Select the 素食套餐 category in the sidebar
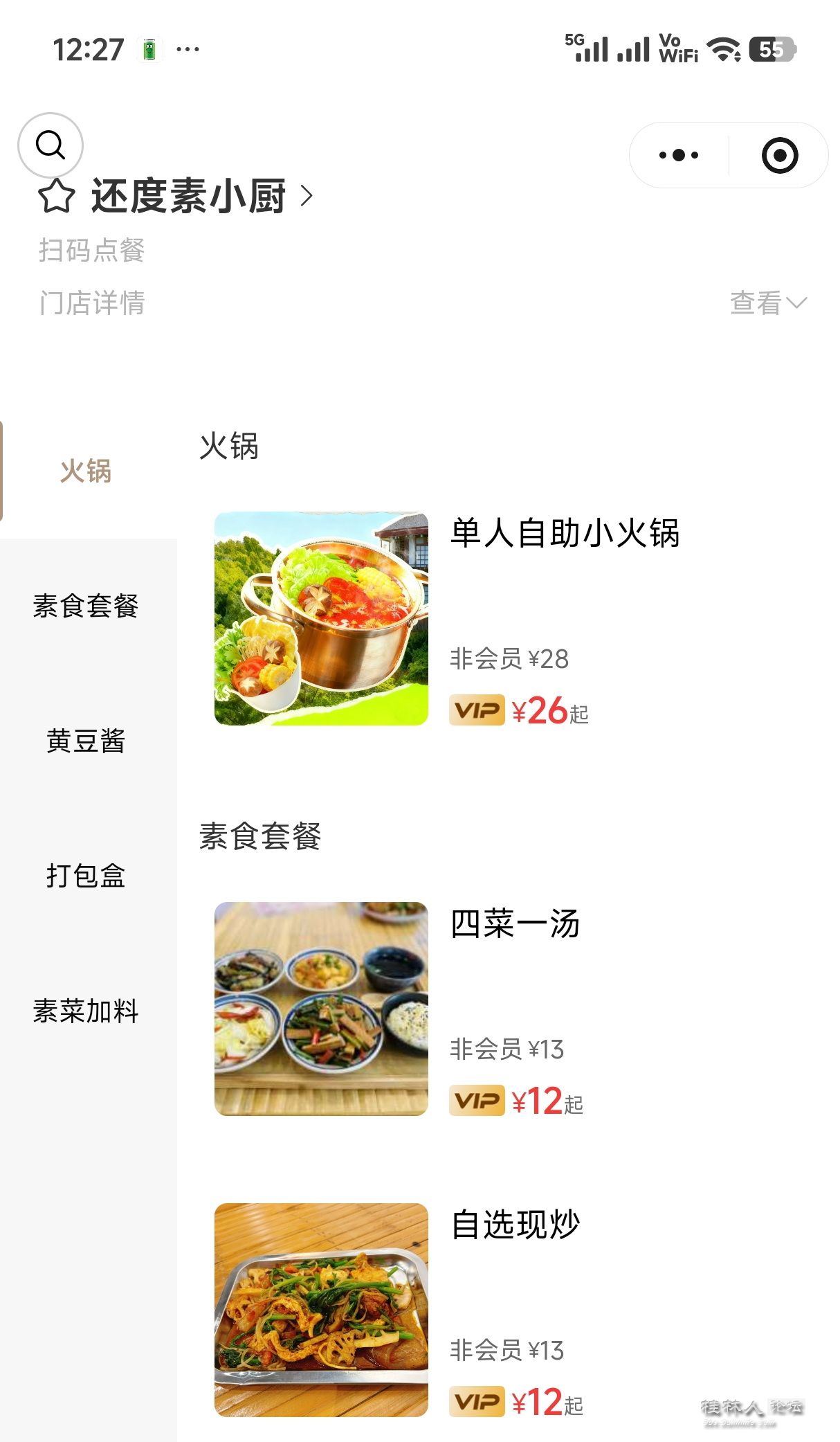The width and height of the screenshot is (840, 1442). [86, 605]
